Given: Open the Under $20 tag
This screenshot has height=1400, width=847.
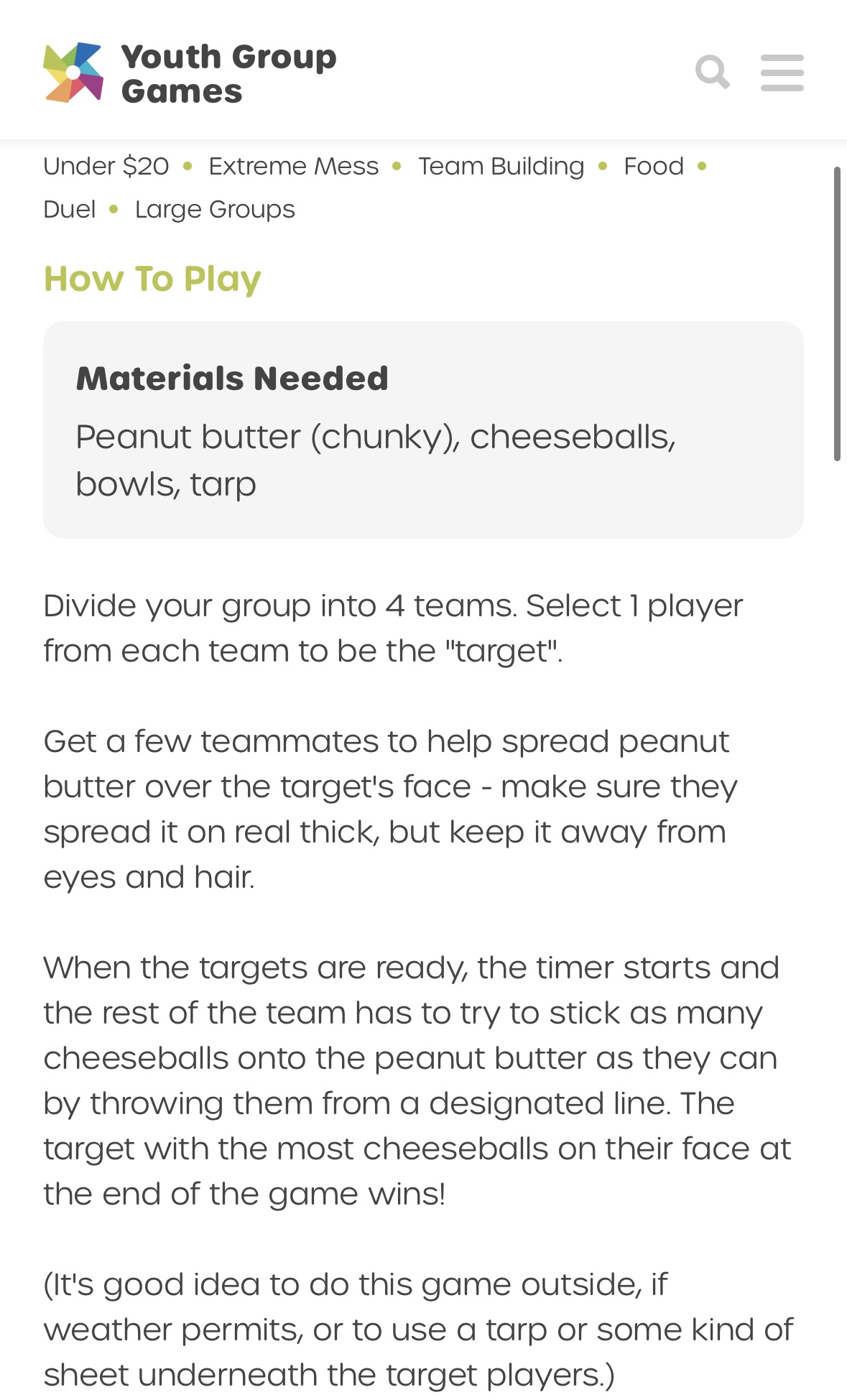Looking at the screenshot, I should pos(106,166).
